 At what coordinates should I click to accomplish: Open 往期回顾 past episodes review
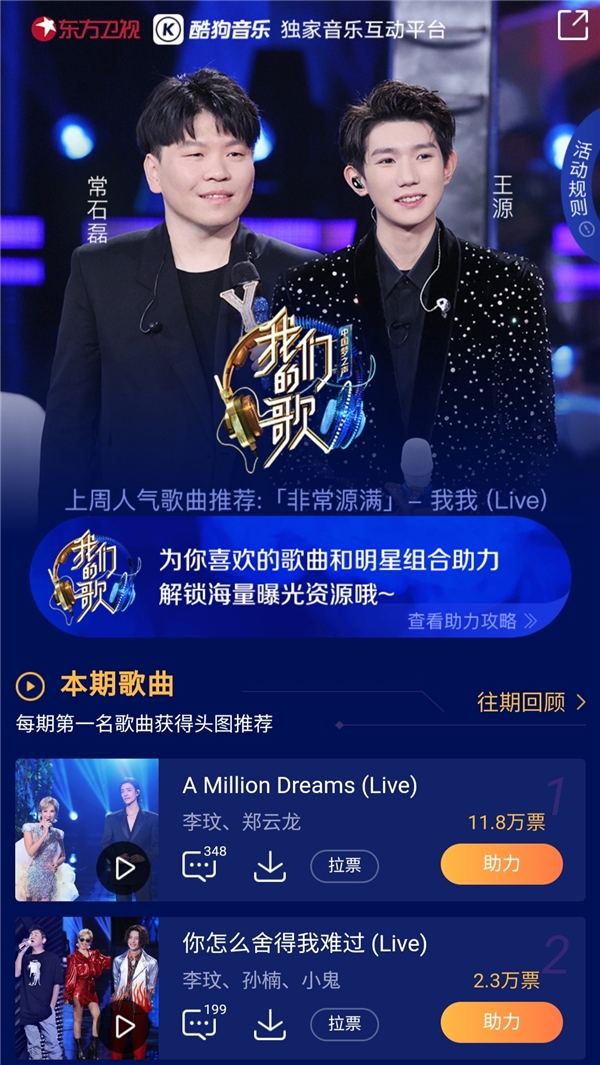531,702
